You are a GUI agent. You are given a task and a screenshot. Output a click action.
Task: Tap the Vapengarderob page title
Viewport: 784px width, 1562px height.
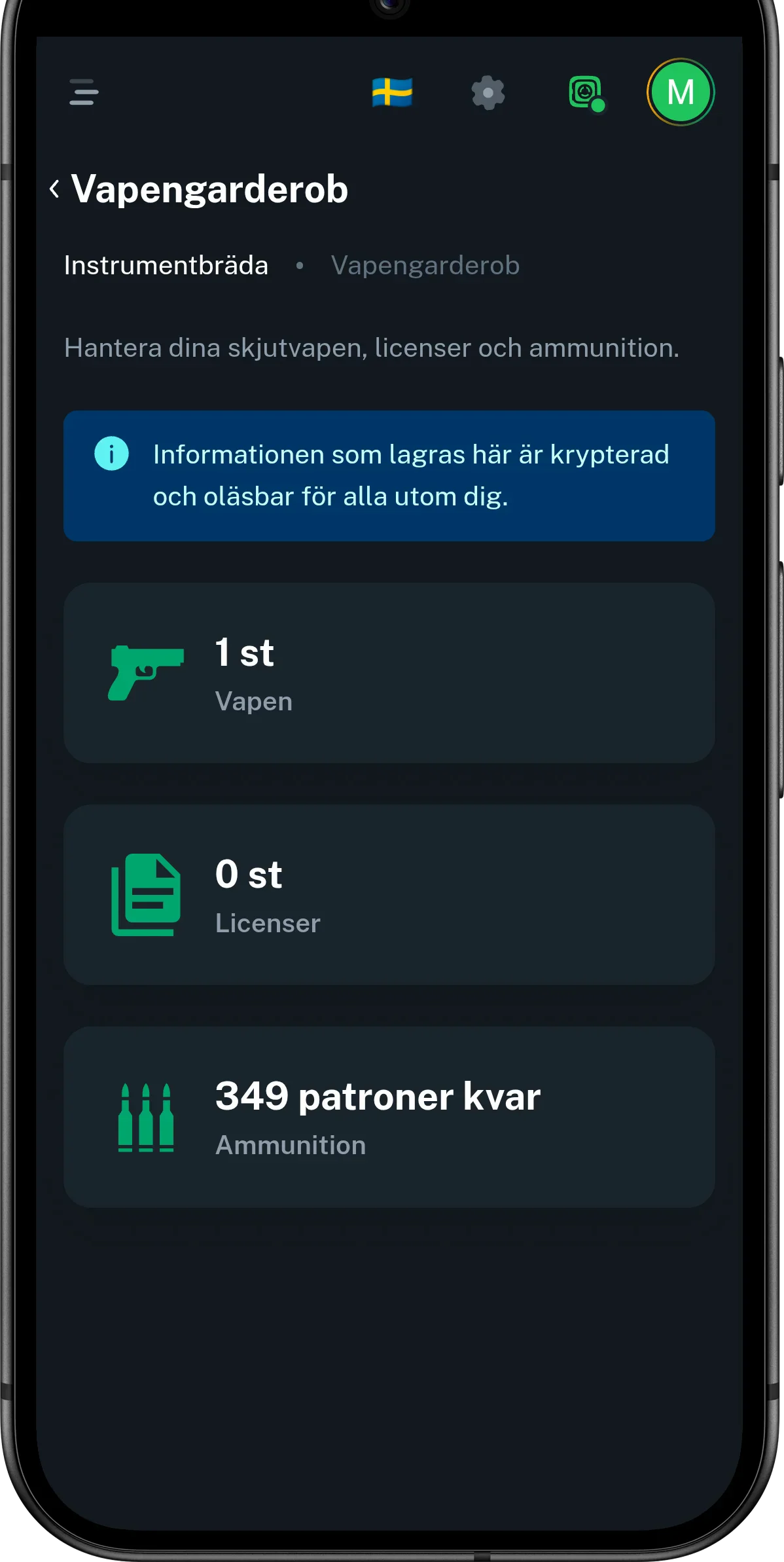click(211, 189)
